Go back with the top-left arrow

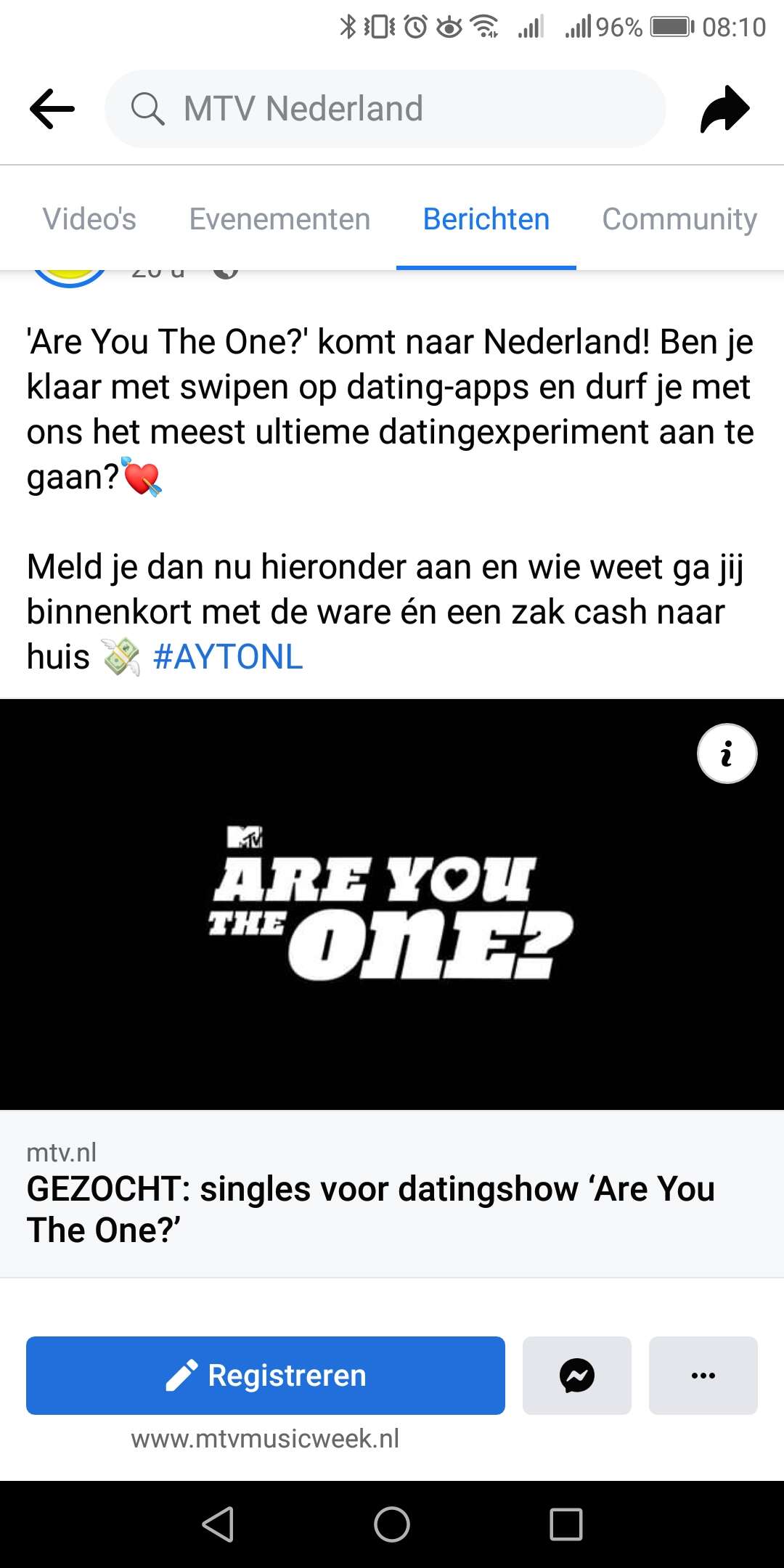pos(52,109)
